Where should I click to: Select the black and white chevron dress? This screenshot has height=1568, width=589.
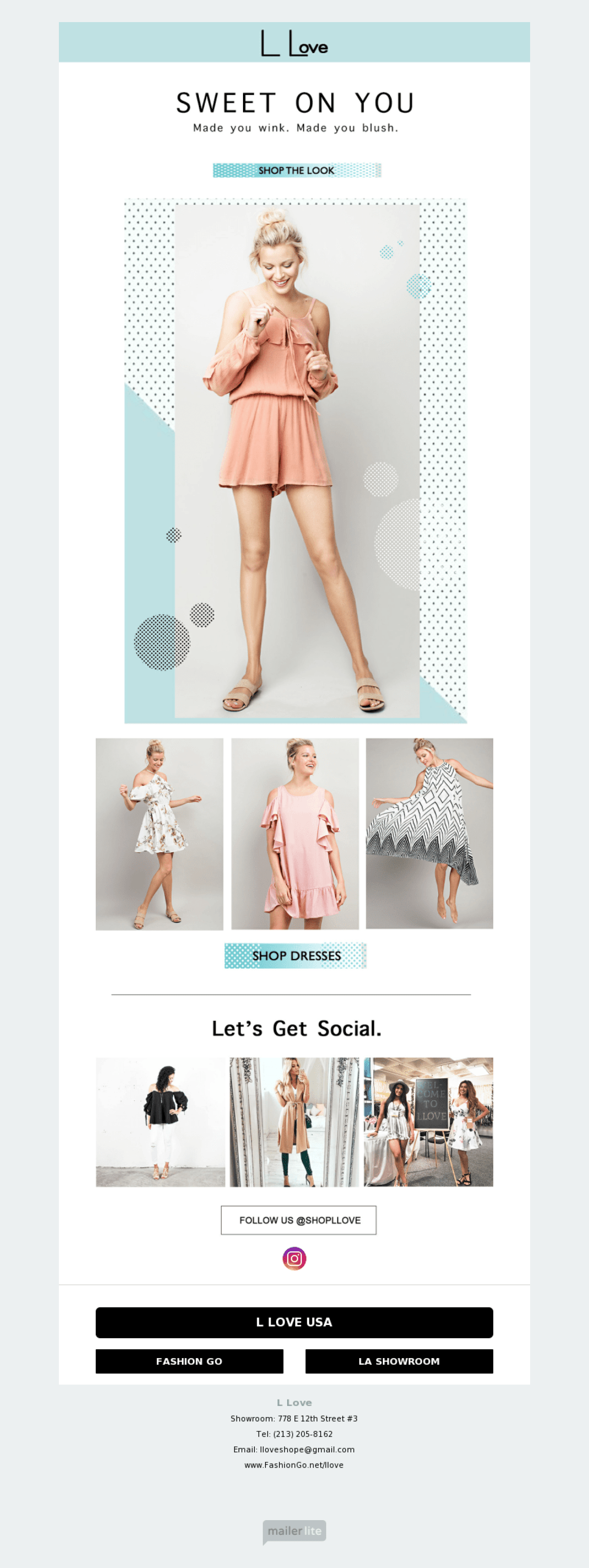coord(430,833)
